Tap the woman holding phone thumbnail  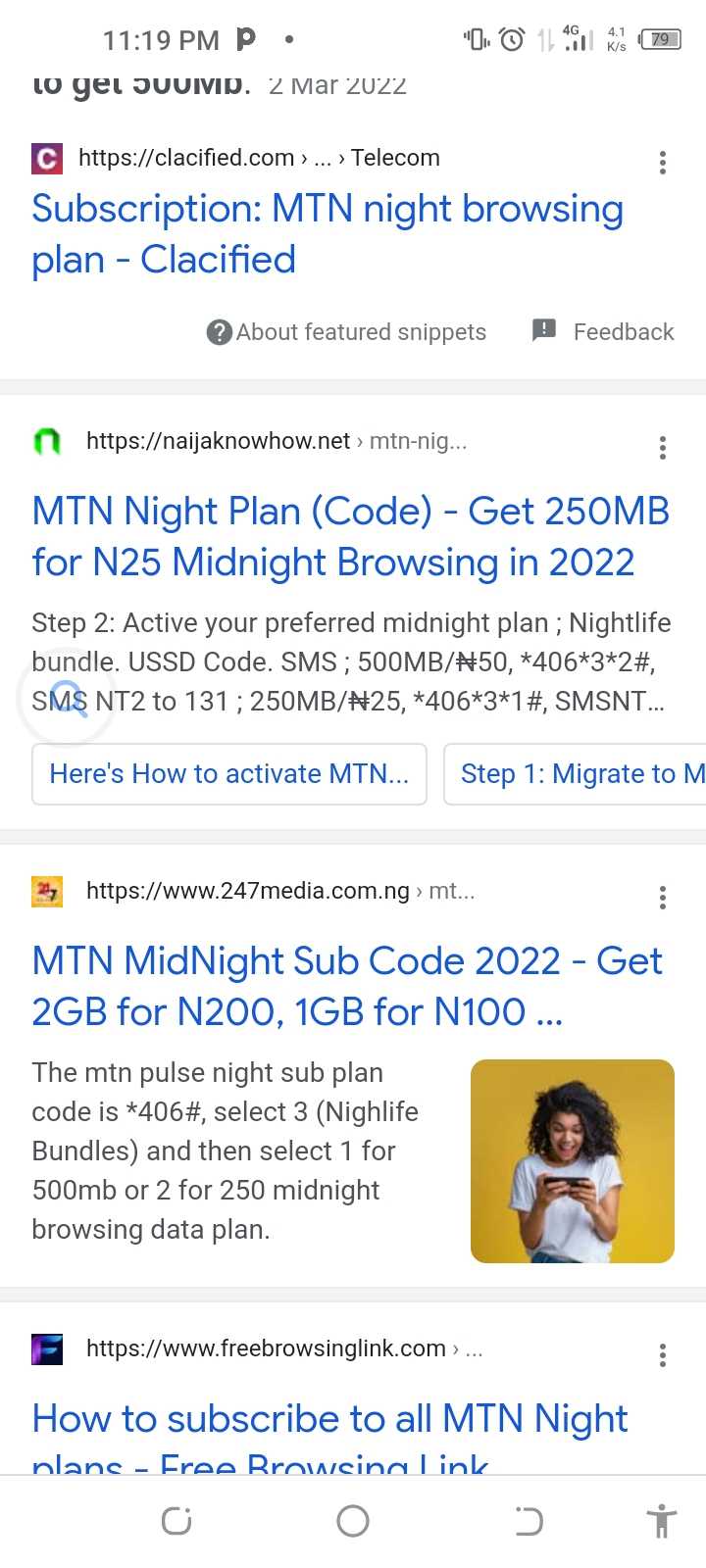coord(573,1161)
